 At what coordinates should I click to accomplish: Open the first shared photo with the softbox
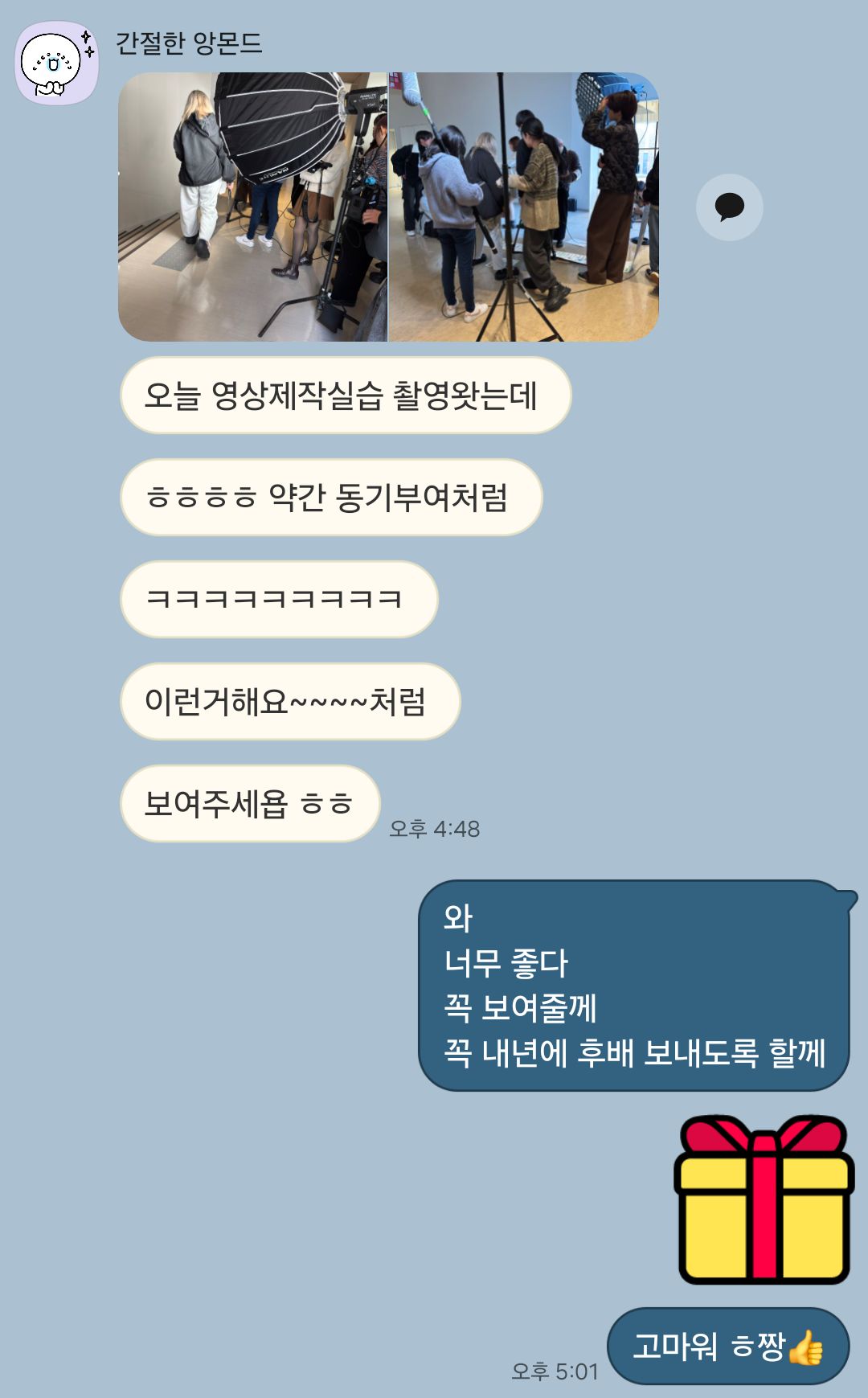[252, 207]
